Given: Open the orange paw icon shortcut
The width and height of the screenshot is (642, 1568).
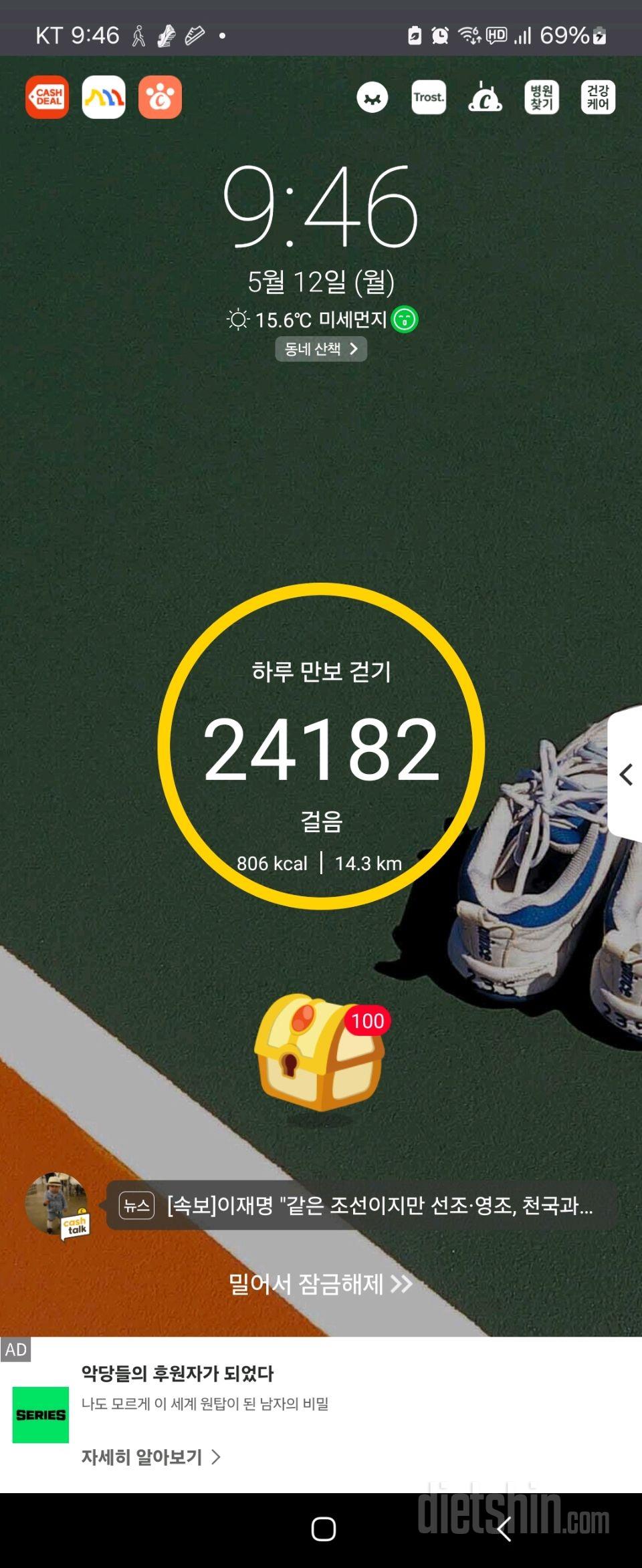Looking at the screenshot, I should pos(160,98).
